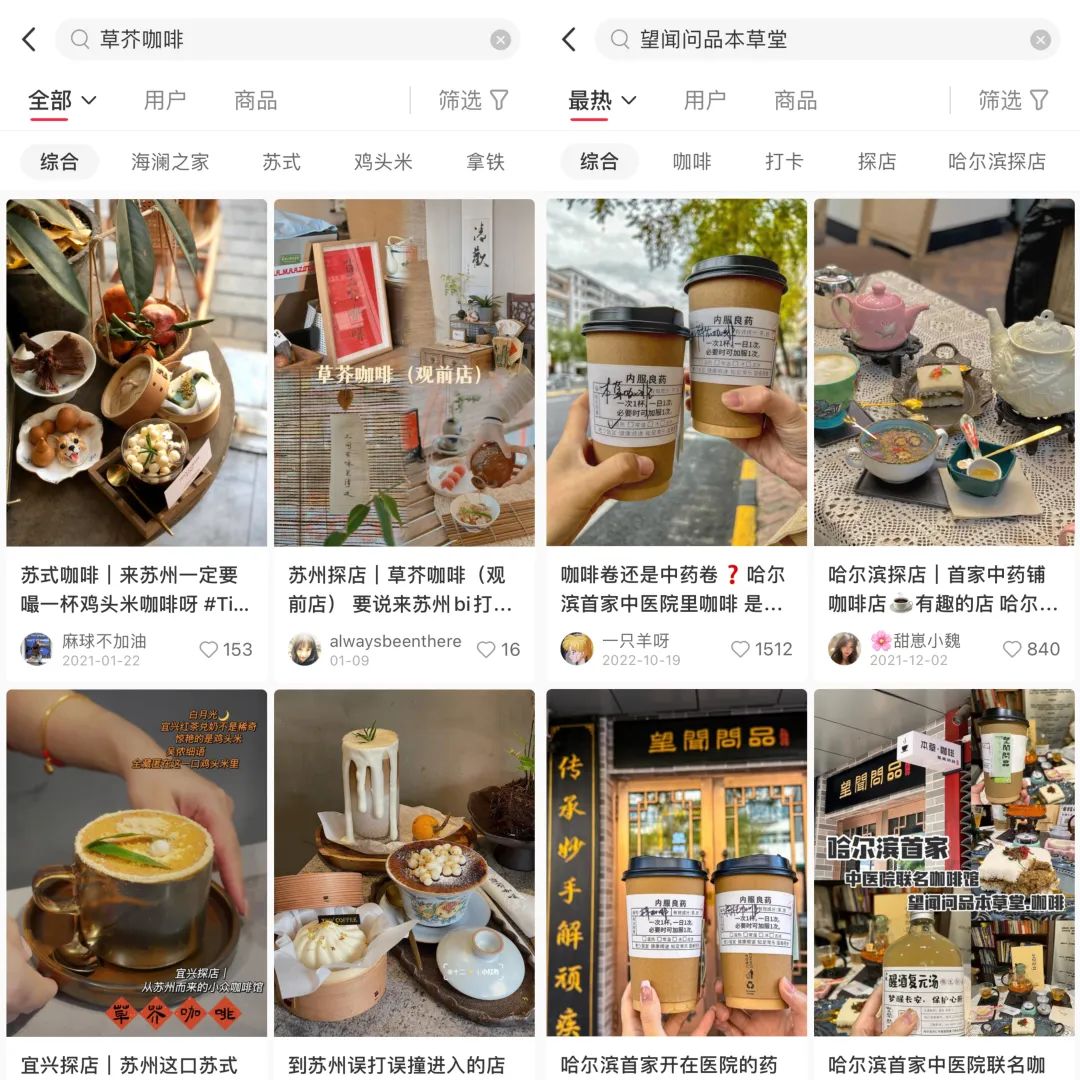The width and height of the screenshot is (1080, 1080).
Task: Expand the 最热 sort dropdown
Action: point(602,100)
